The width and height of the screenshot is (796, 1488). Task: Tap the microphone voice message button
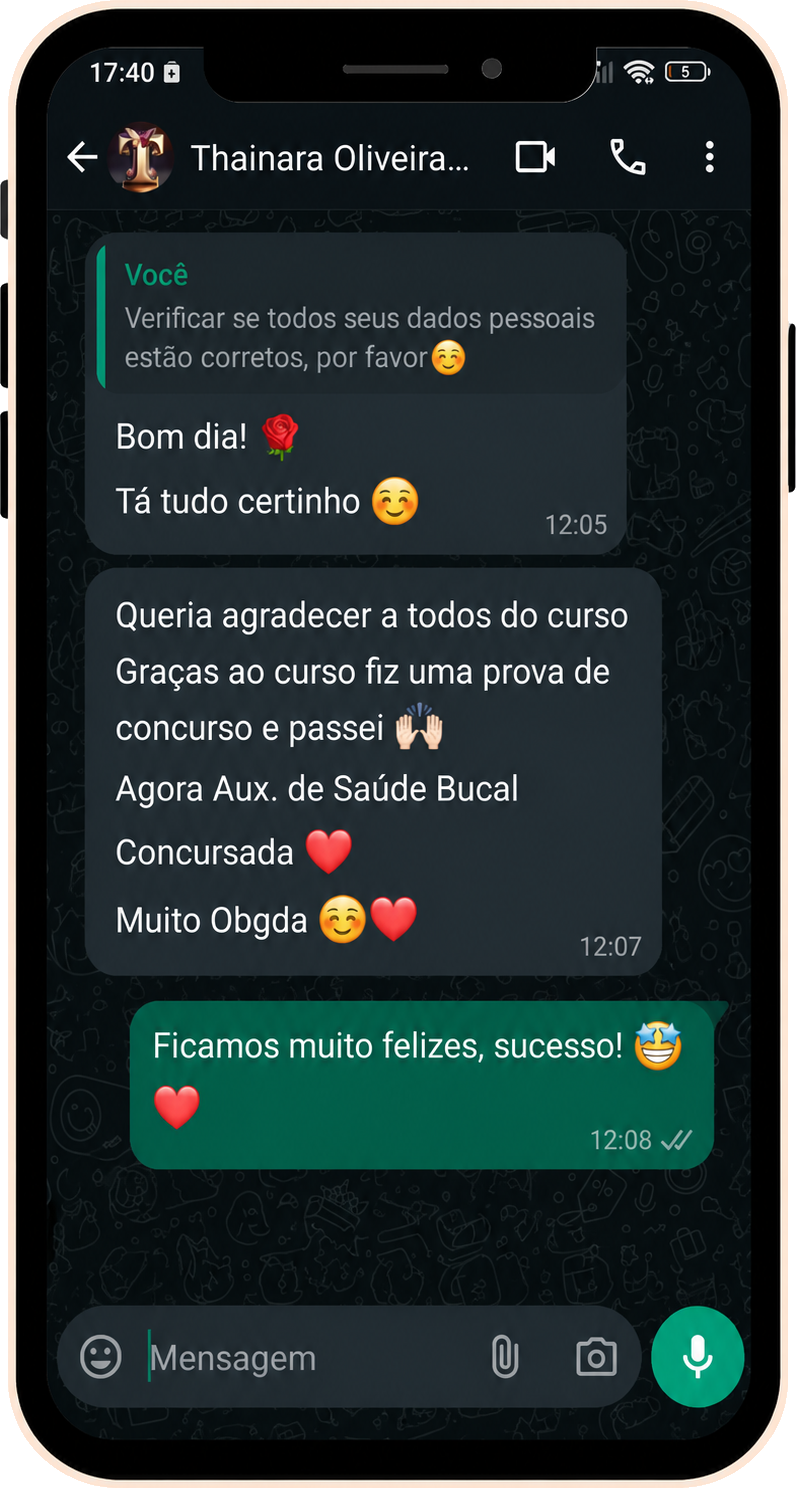point(697,1356)
